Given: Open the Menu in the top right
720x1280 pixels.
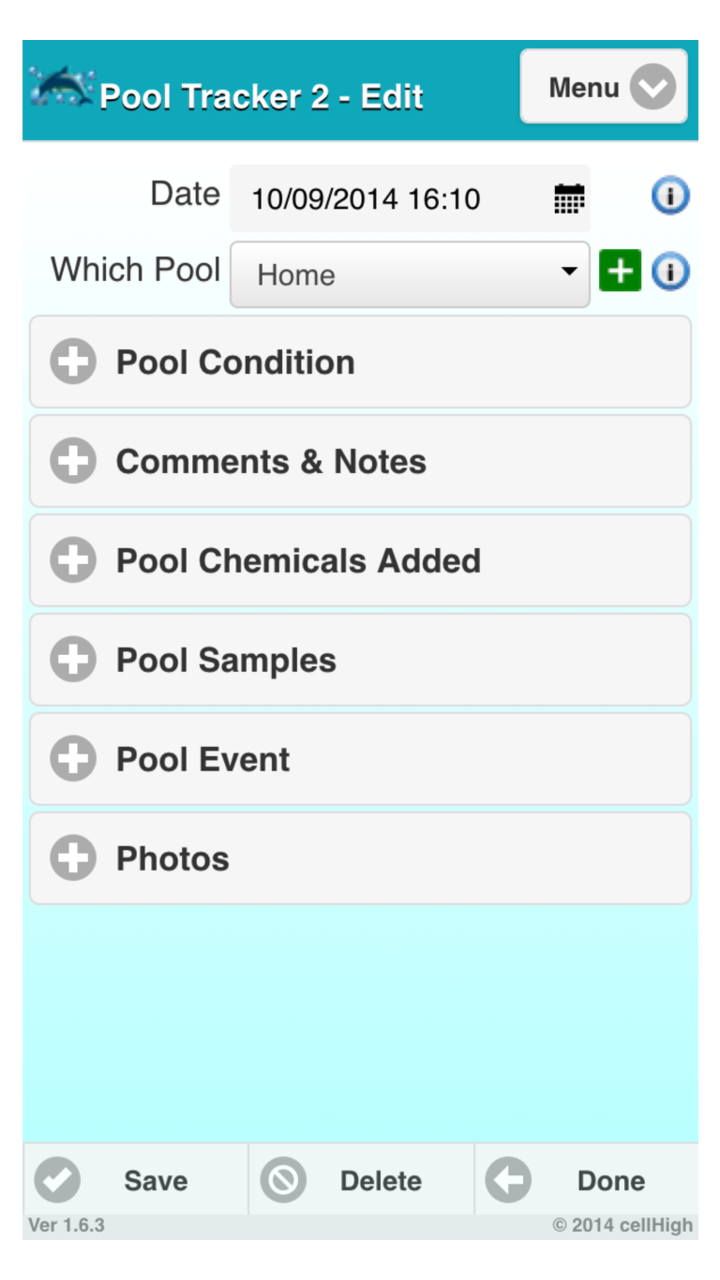Looking at the screenshot, I should click(x=603, y=87).
